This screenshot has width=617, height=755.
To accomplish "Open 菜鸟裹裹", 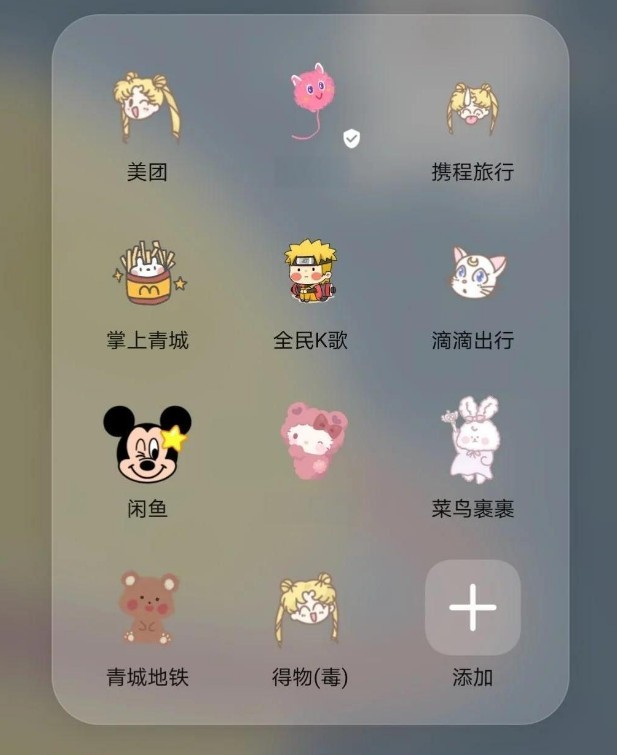I will (x=472, y=440).
